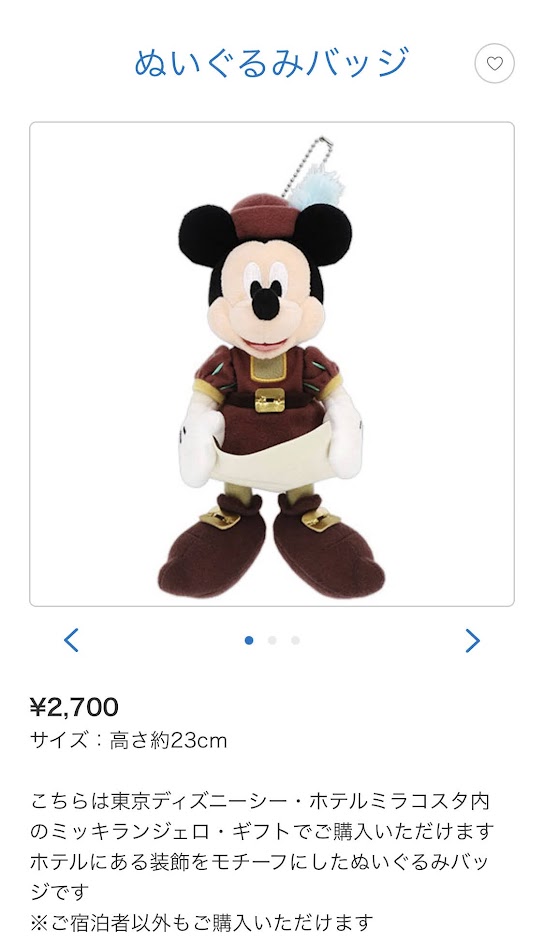The image size is (544, 943).
Task: Show the next product image
Action: [x=472, y=640]
